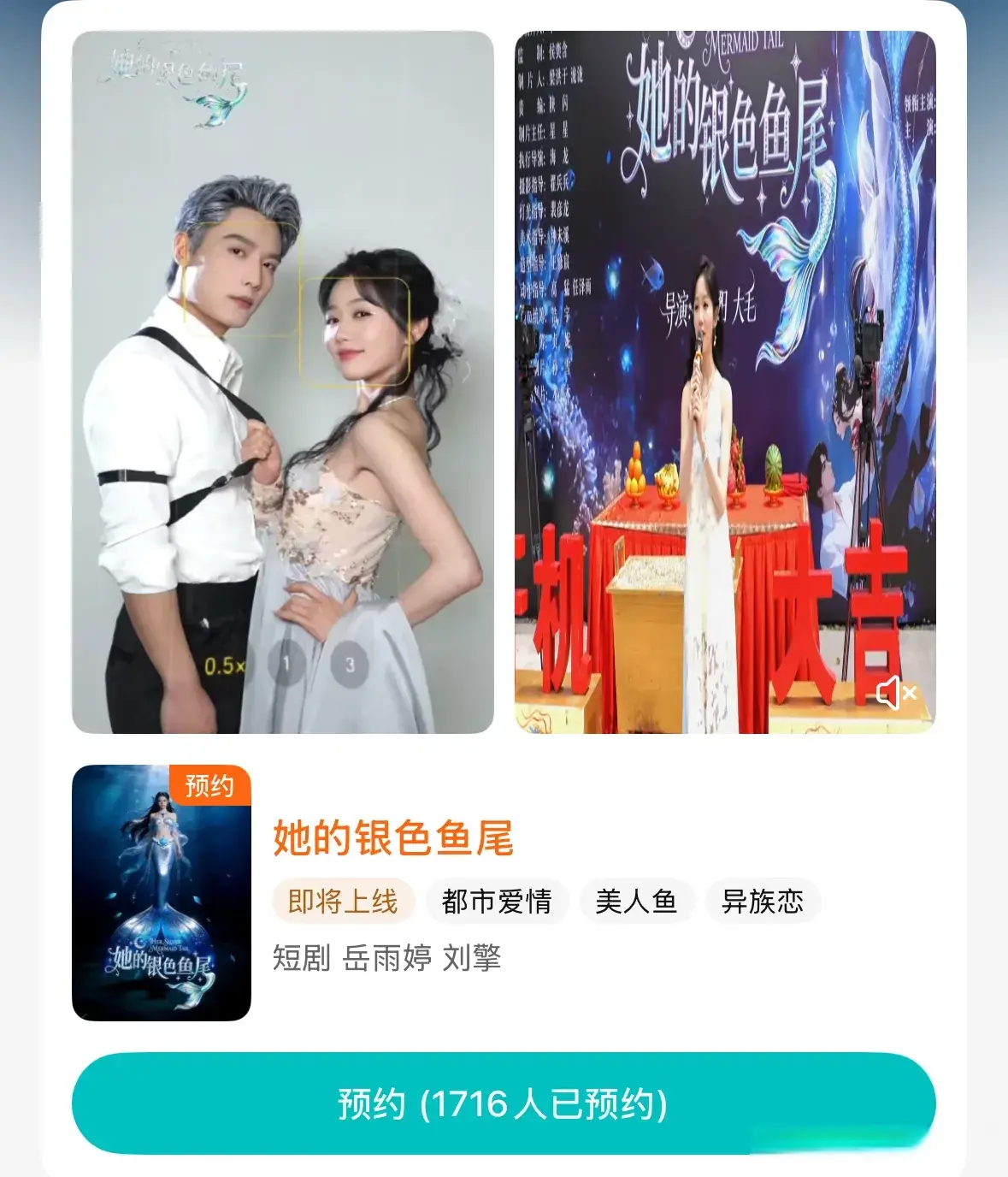Tap the 预约 button to reserve the drama
Image resolution: width=1008 pixels, height=1177 pixels.
coord(503,1103)
